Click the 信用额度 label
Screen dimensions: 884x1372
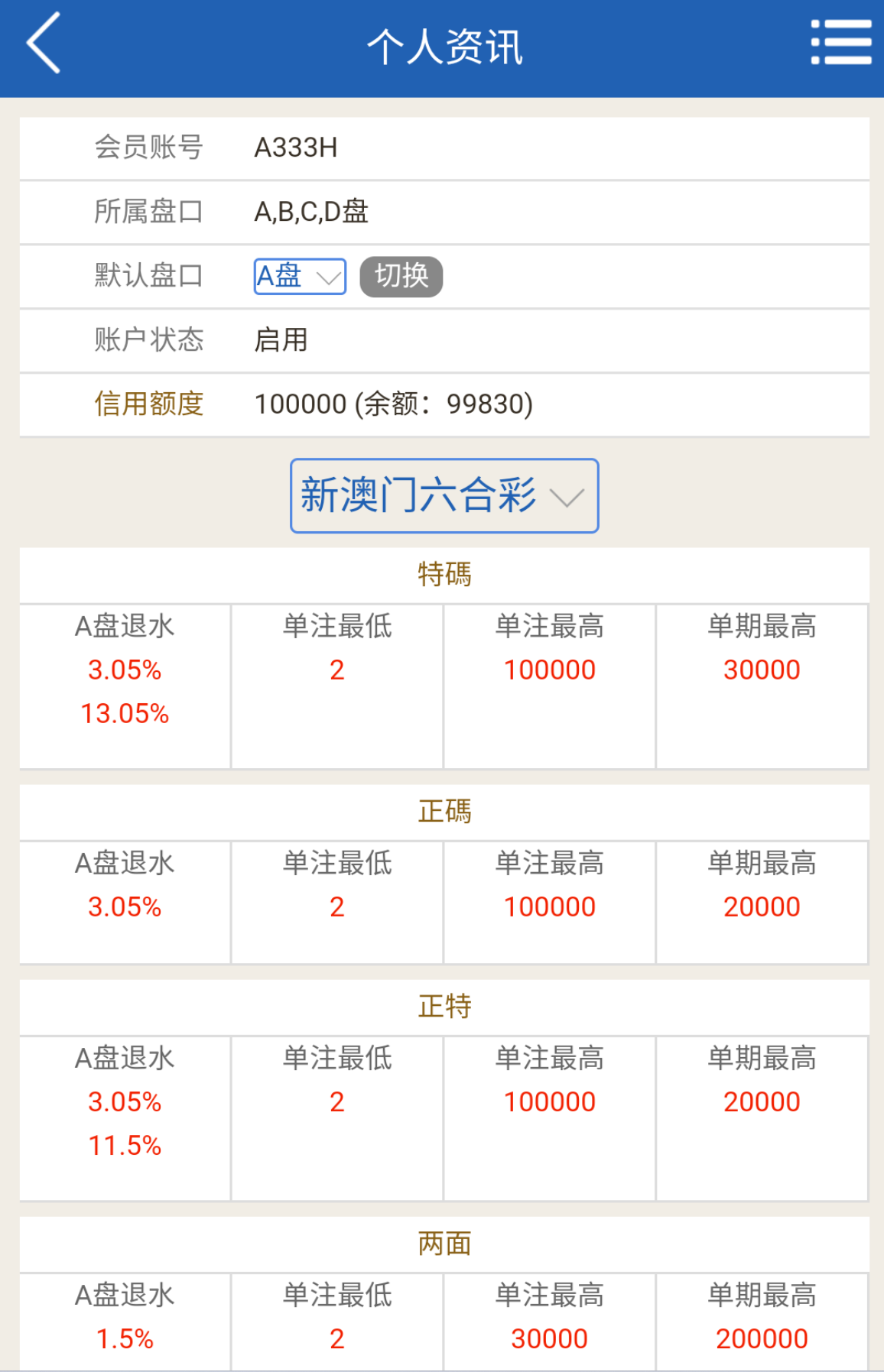click(x=148, y=404)
